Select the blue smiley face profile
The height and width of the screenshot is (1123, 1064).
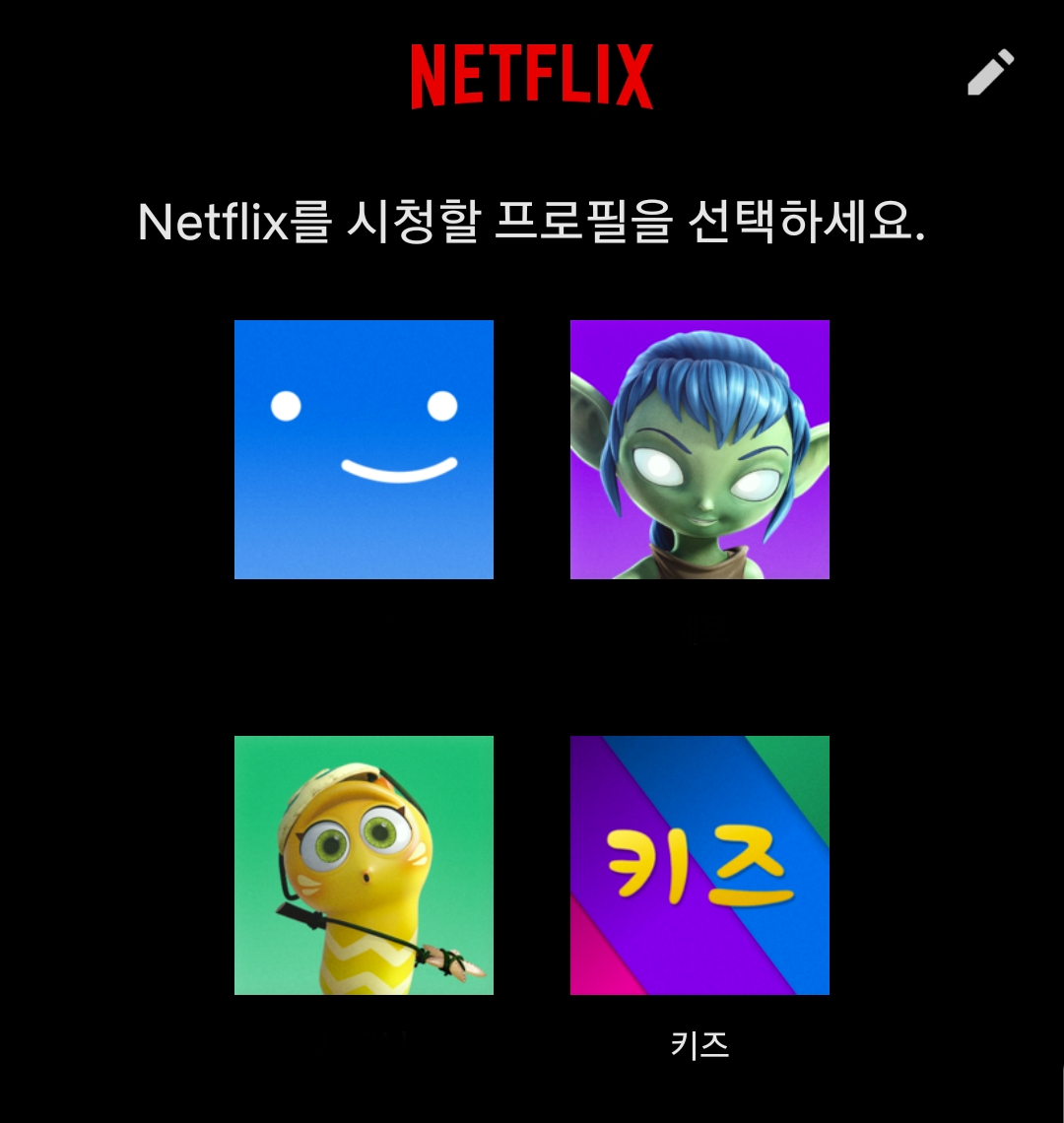364,450
